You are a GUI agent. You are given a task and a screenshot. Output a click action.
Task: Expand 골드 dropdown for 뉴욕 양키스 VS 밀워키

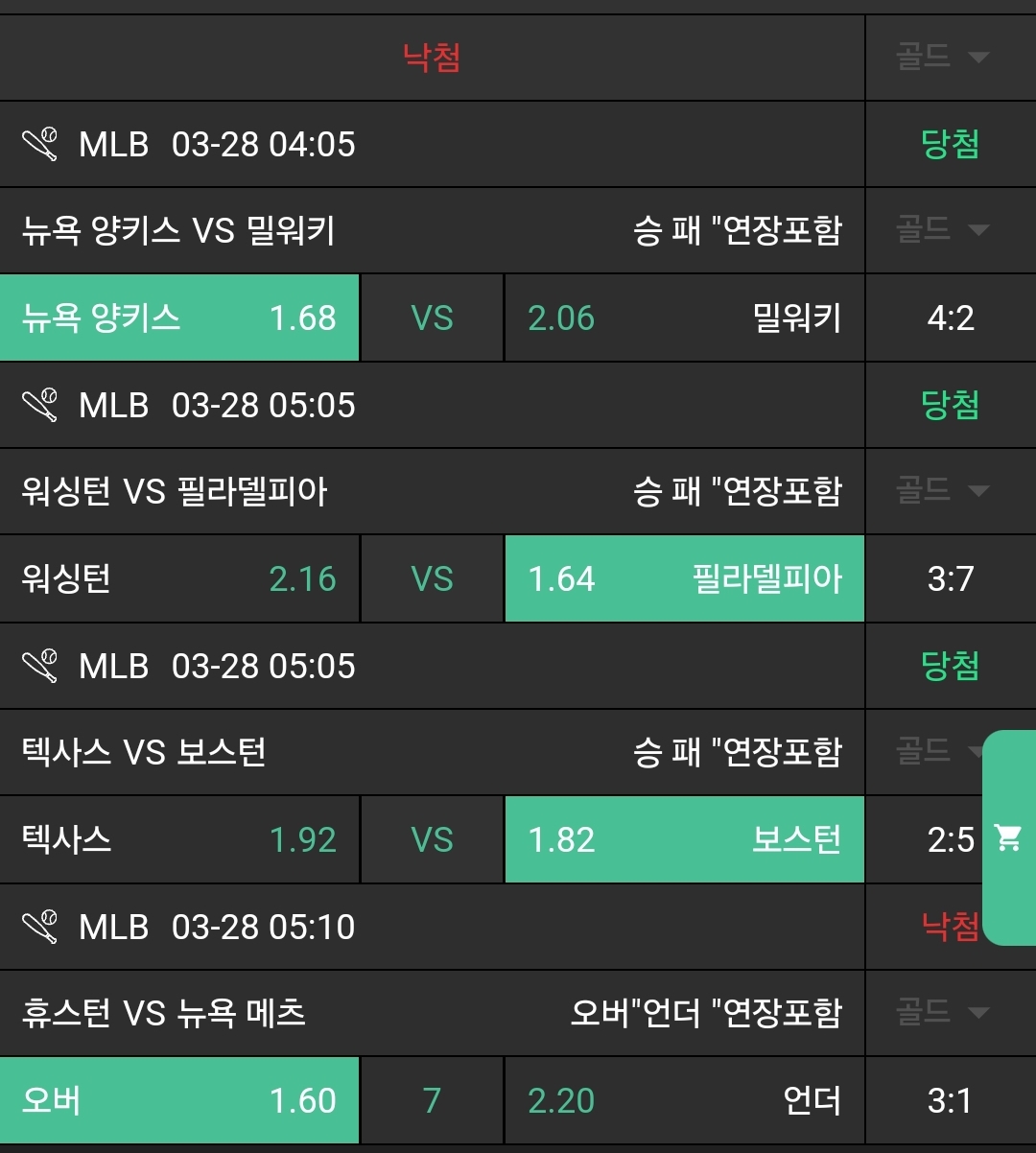click(x=942, y=230)
